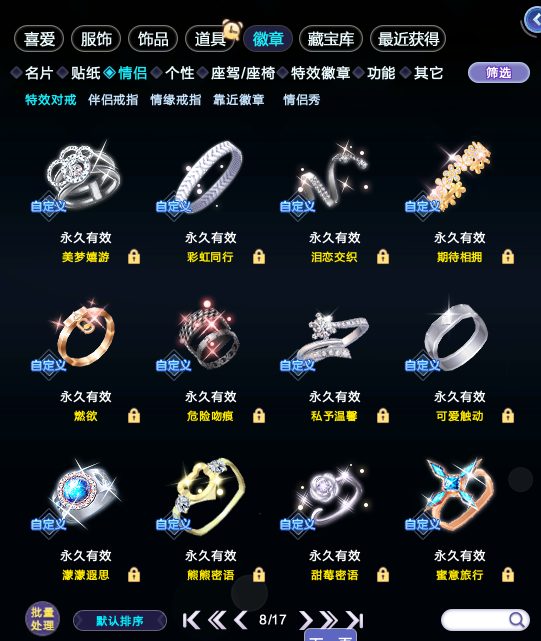Open the 筛选 filter button
Image resolution: width=541 pixels, height=641 pixels.
(498, 73)
